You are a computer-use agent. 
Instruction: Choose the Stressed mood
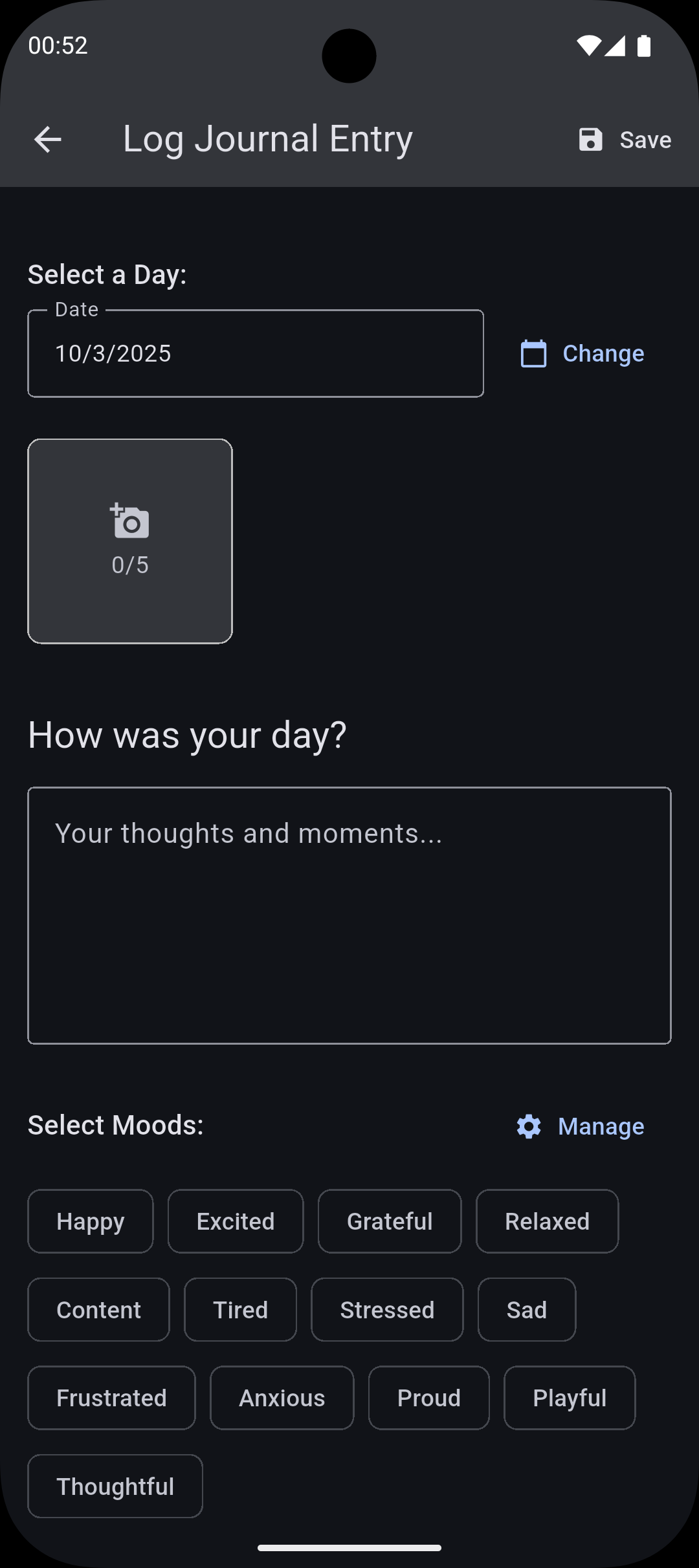click(387, 1310)
